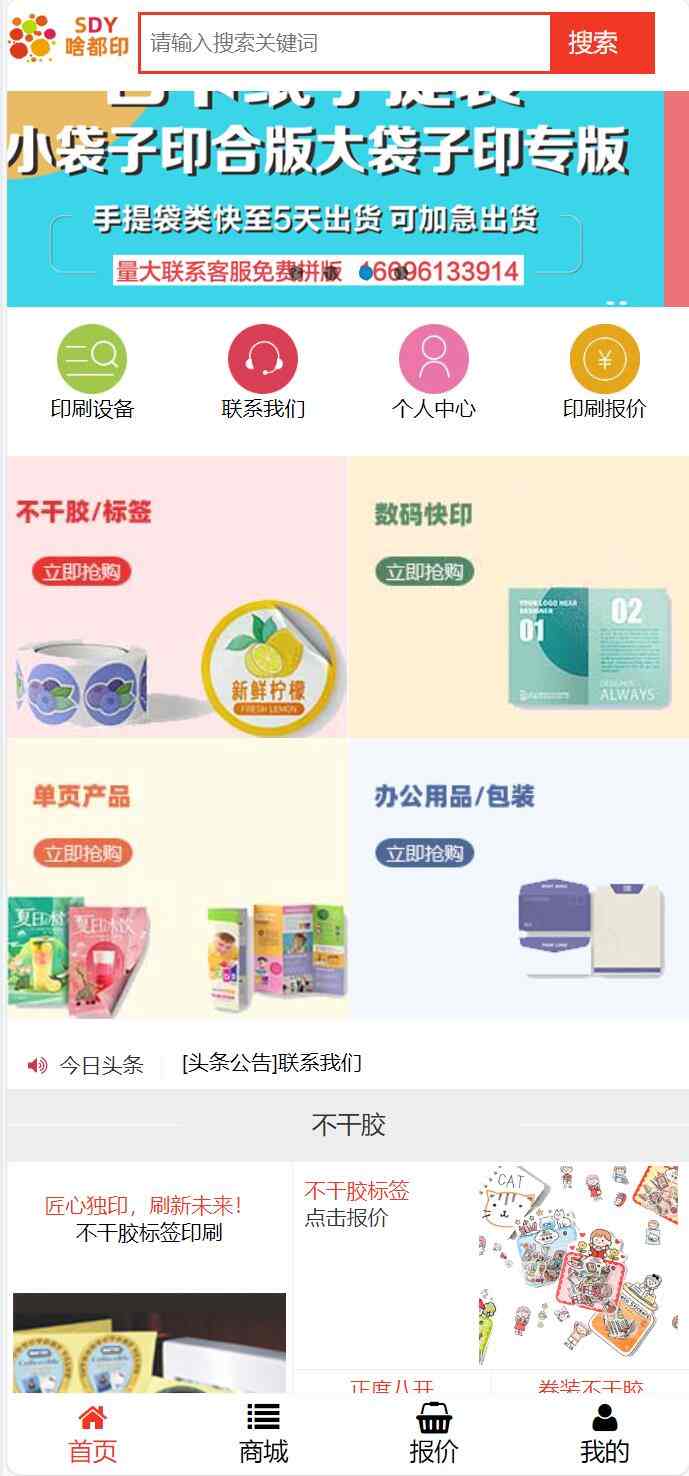This screenshot has width=689, height=1476.
Task: Select the 单页产品 category card
Action: pos(177,880)
